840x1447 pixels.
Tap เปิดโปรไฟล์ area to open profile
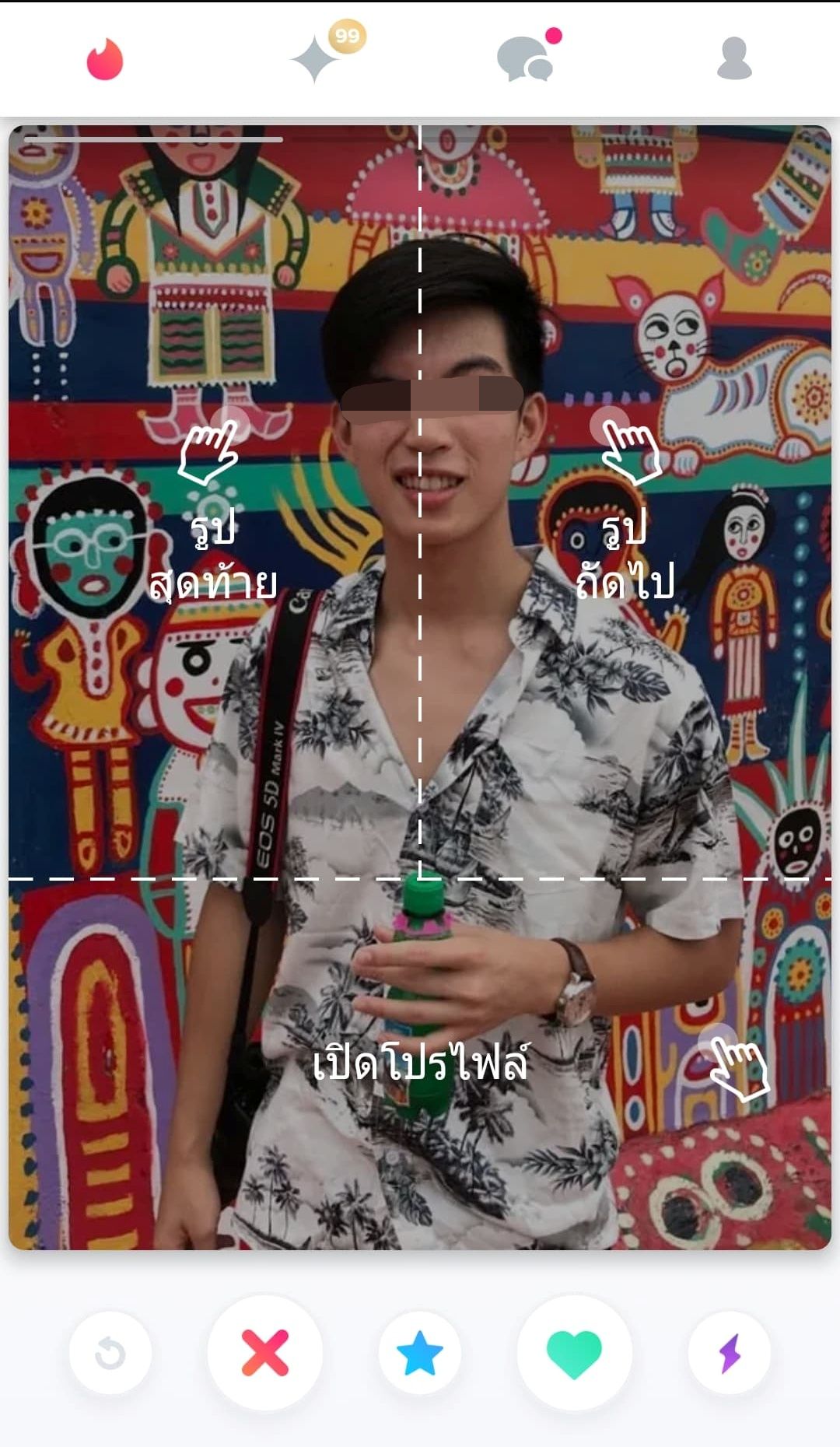(420, 1063)
